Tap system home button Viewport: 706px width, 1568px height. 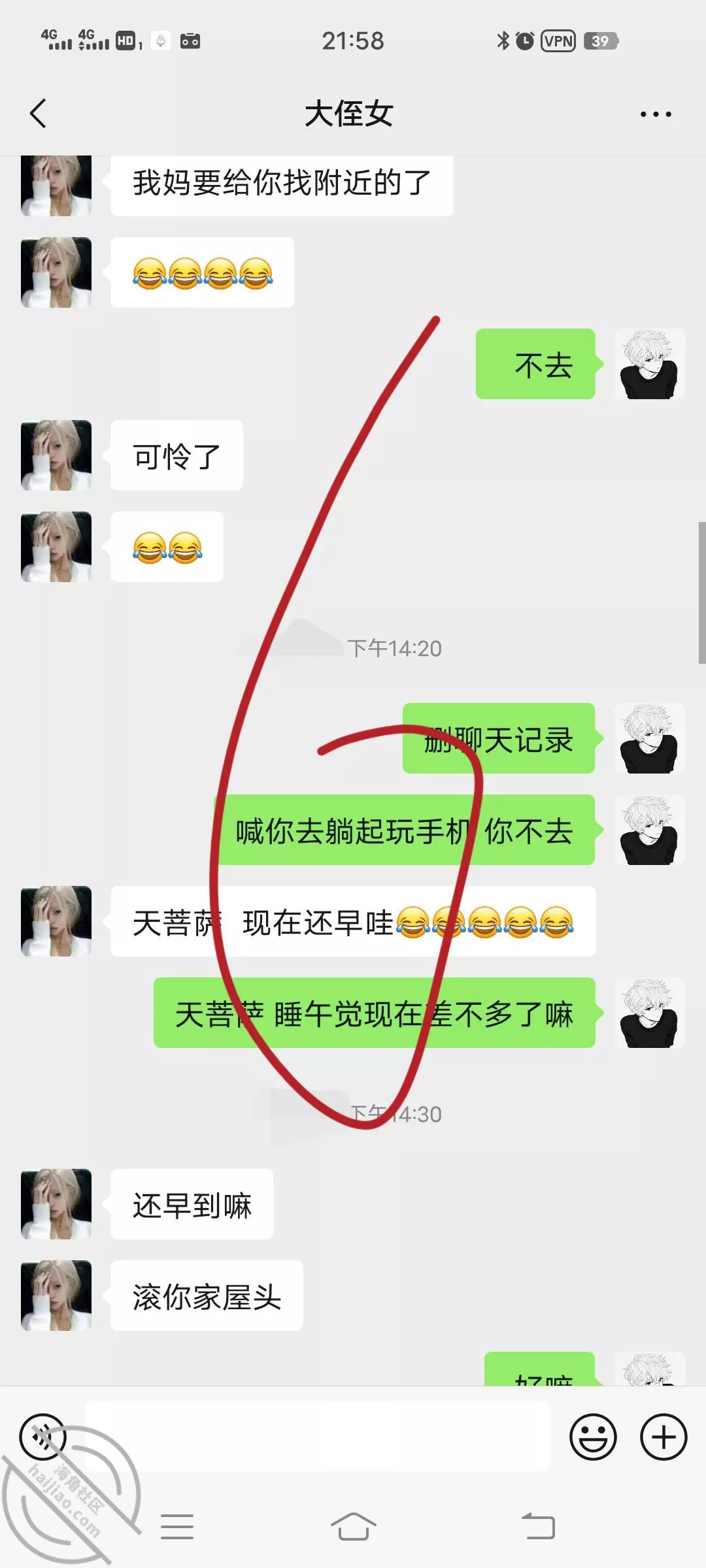pos(353,1527)
